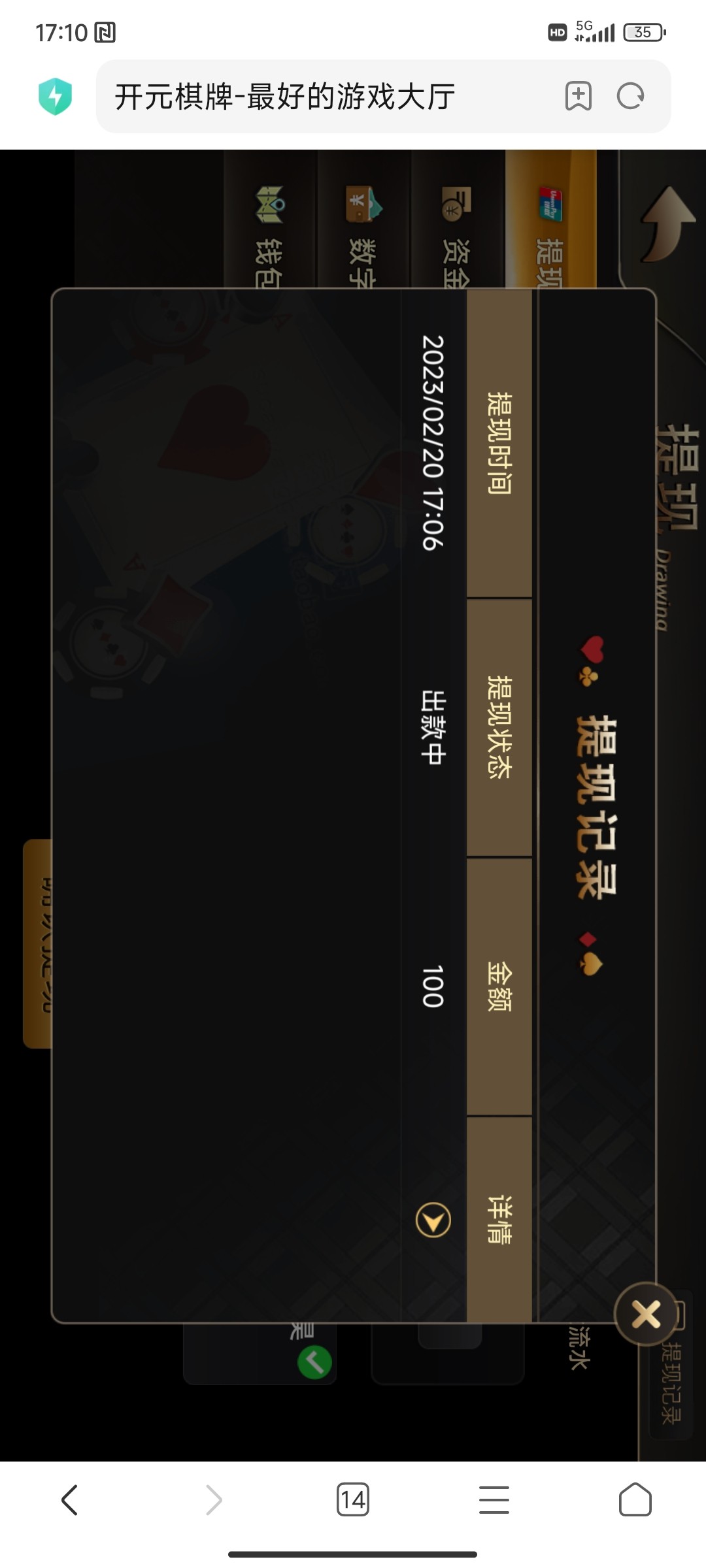This screenshot has height=1568, width=706.
Task: Bookmark this page in the browser
Action: coord(578,97)
